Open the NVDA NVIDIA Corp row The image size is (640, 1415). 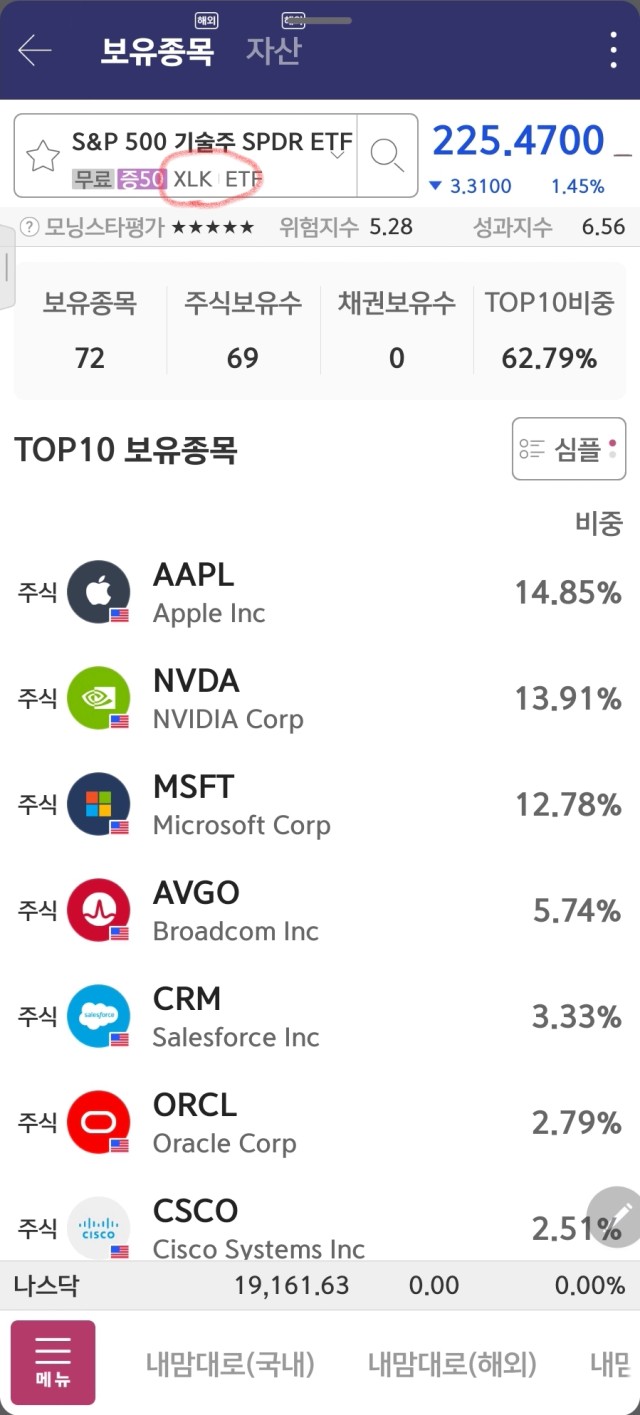click(320, 698)
